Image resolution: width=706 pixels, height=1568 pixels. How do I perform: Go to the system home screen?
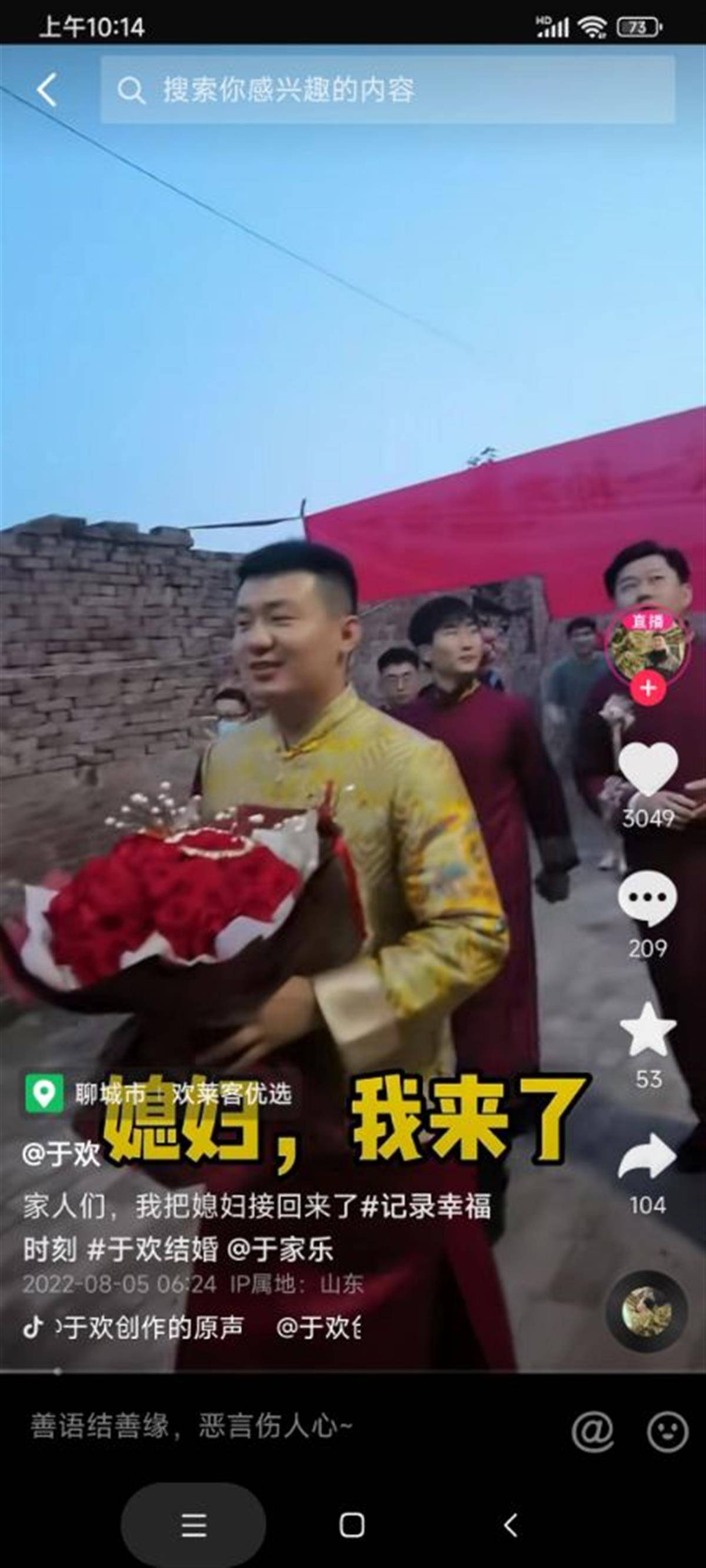[x=351, y=1526]
